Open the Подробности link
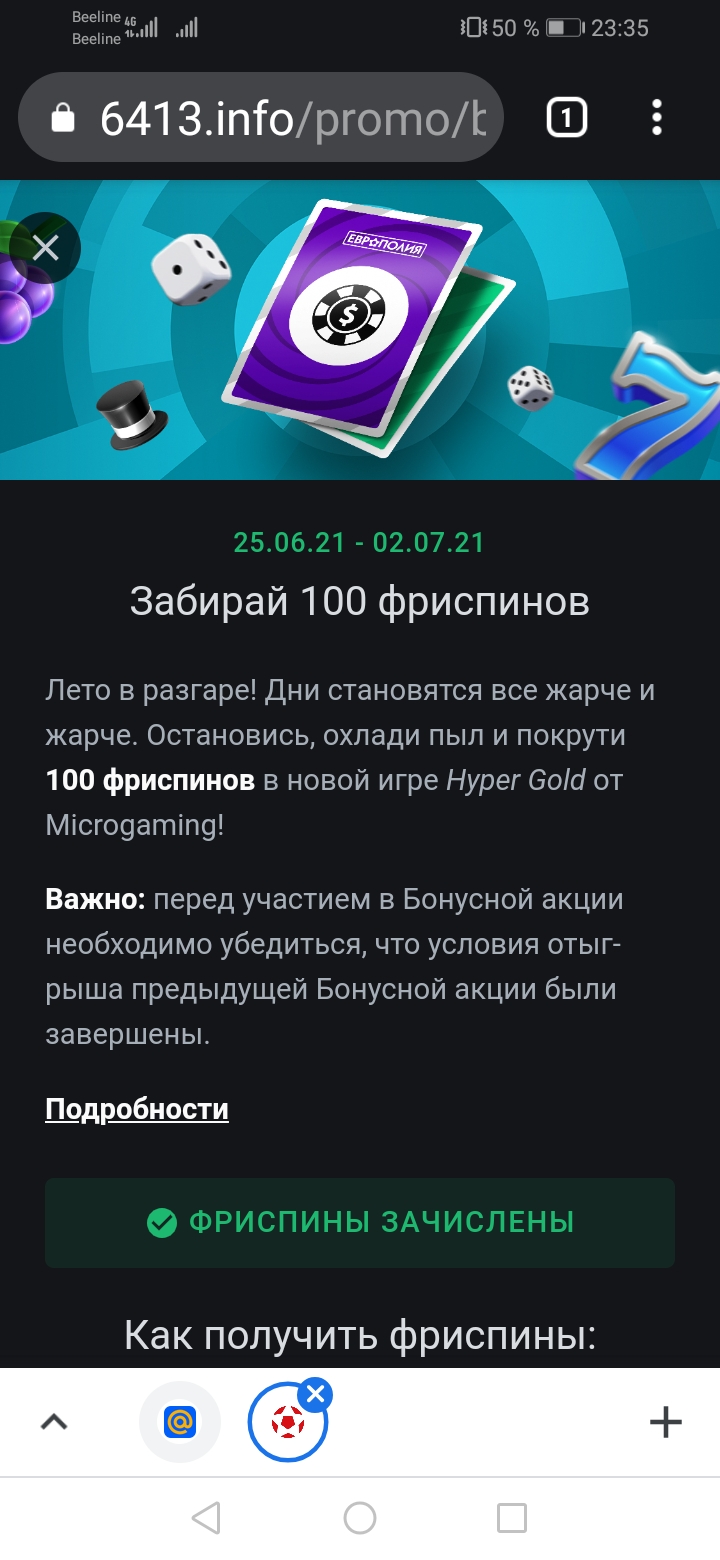This screenshot has height=1560, width=720. [137, 1108]
